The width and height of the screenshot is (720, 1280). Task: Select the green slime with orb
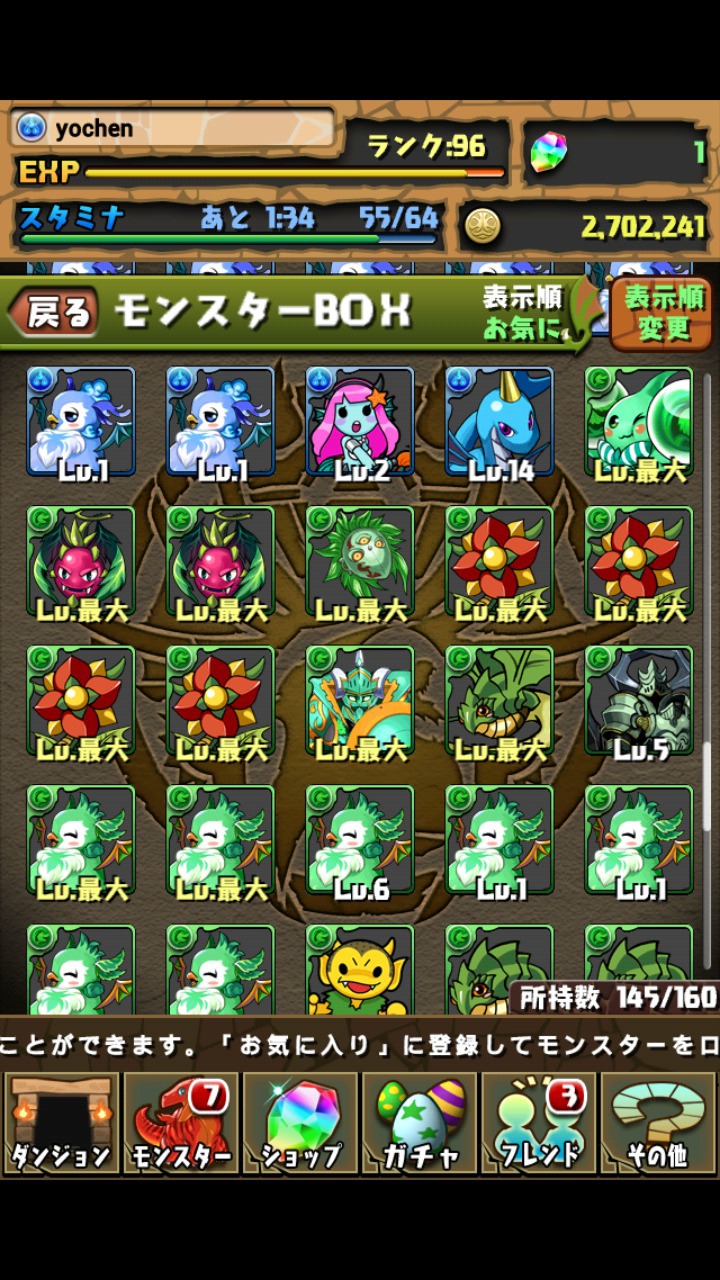pos(638,422)
